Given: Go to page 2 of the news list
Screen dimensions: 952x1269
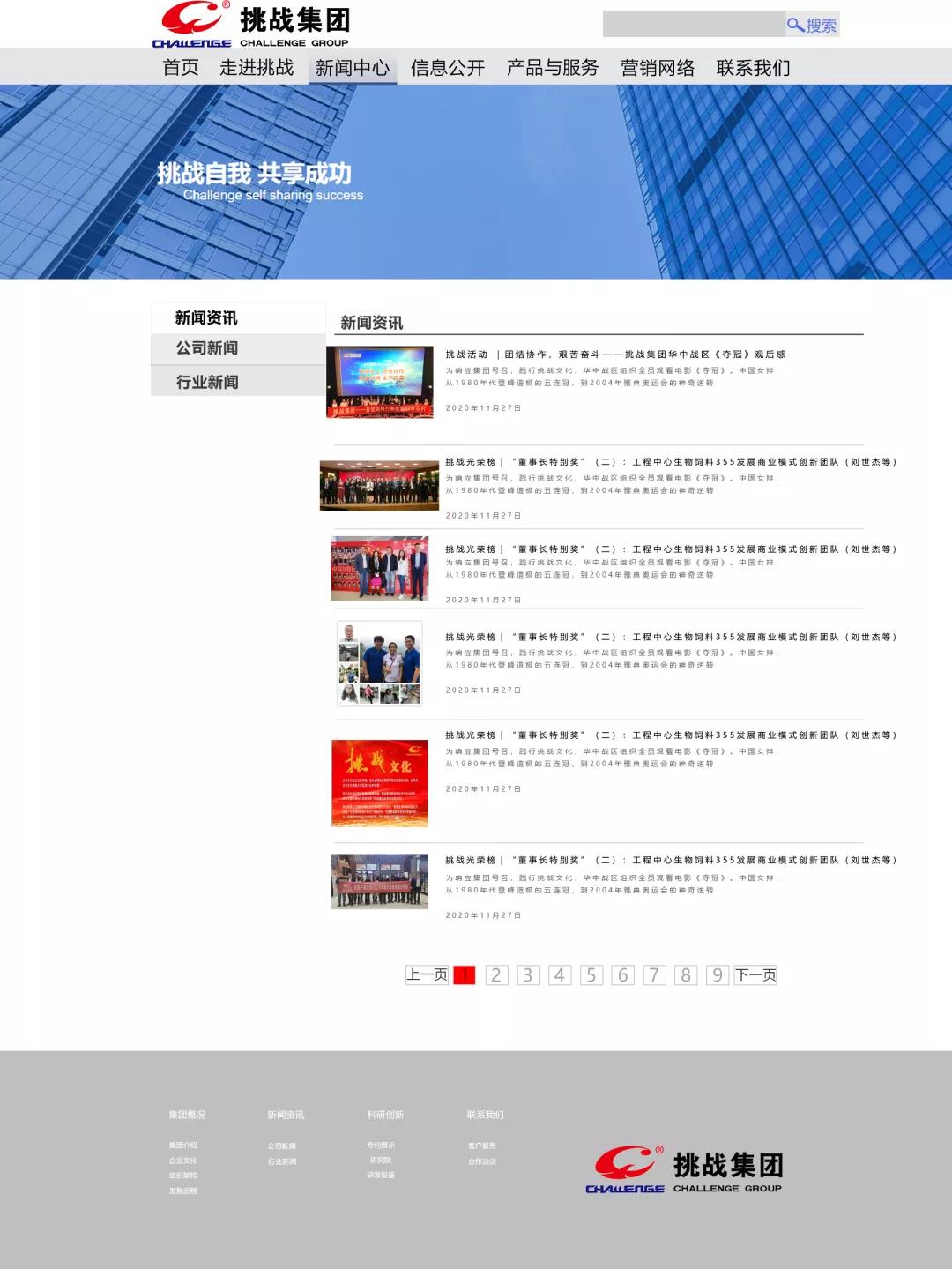Looking at the screenshot, I should pos(496,974).
